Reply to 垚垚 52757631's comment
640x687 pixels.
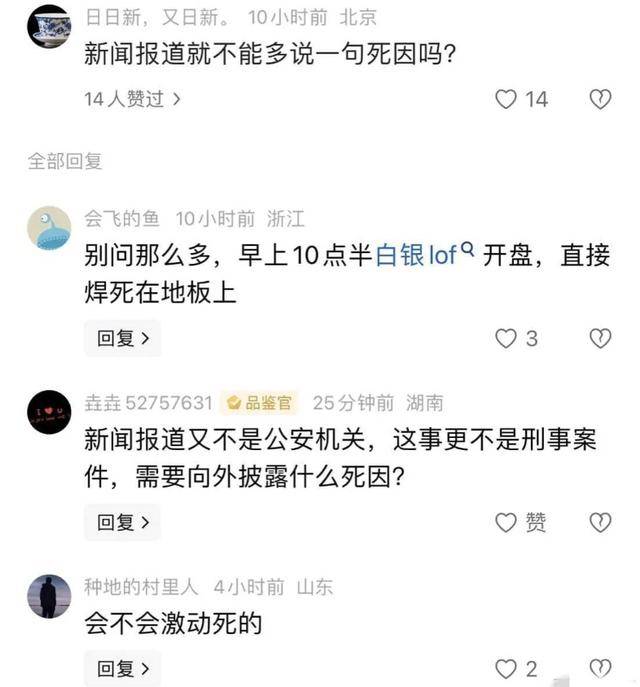point(122,521)
